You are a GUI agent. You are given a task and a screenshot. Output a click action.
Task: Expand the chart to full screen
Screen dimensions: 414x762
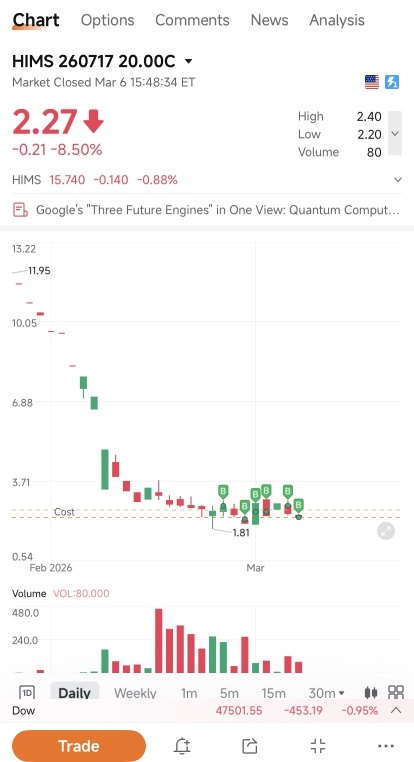tap(386, 531)
